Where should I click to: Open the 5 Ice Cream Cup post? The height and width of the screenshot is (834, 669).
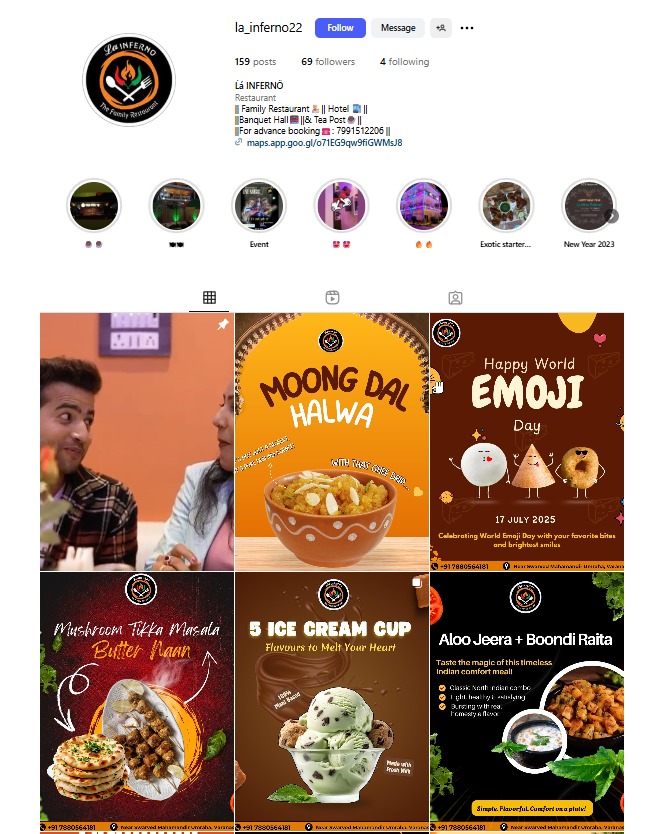click(x=332, y=700)
